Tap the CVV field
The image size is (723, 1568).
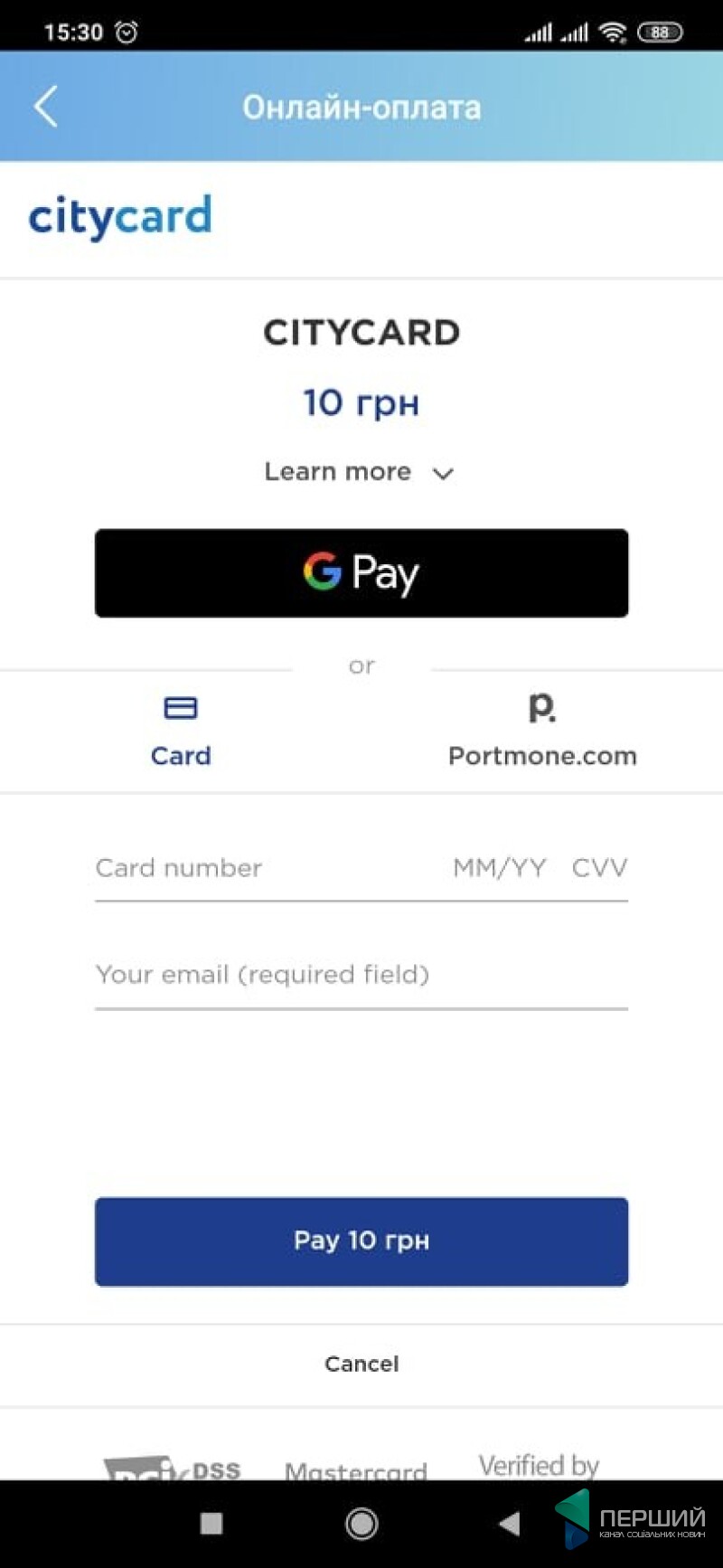pyautogui.click(x=599, y=868)
